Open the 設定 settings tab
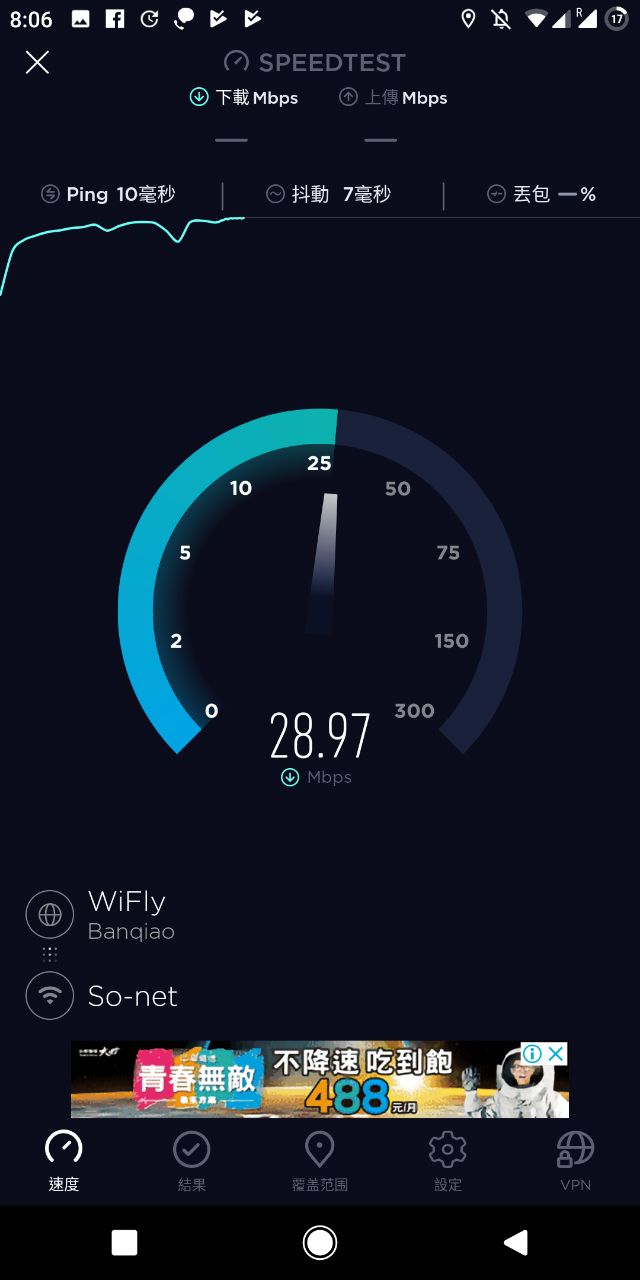The height and width of the screenshot is (1280, 640). click(x=447, y=1161)
